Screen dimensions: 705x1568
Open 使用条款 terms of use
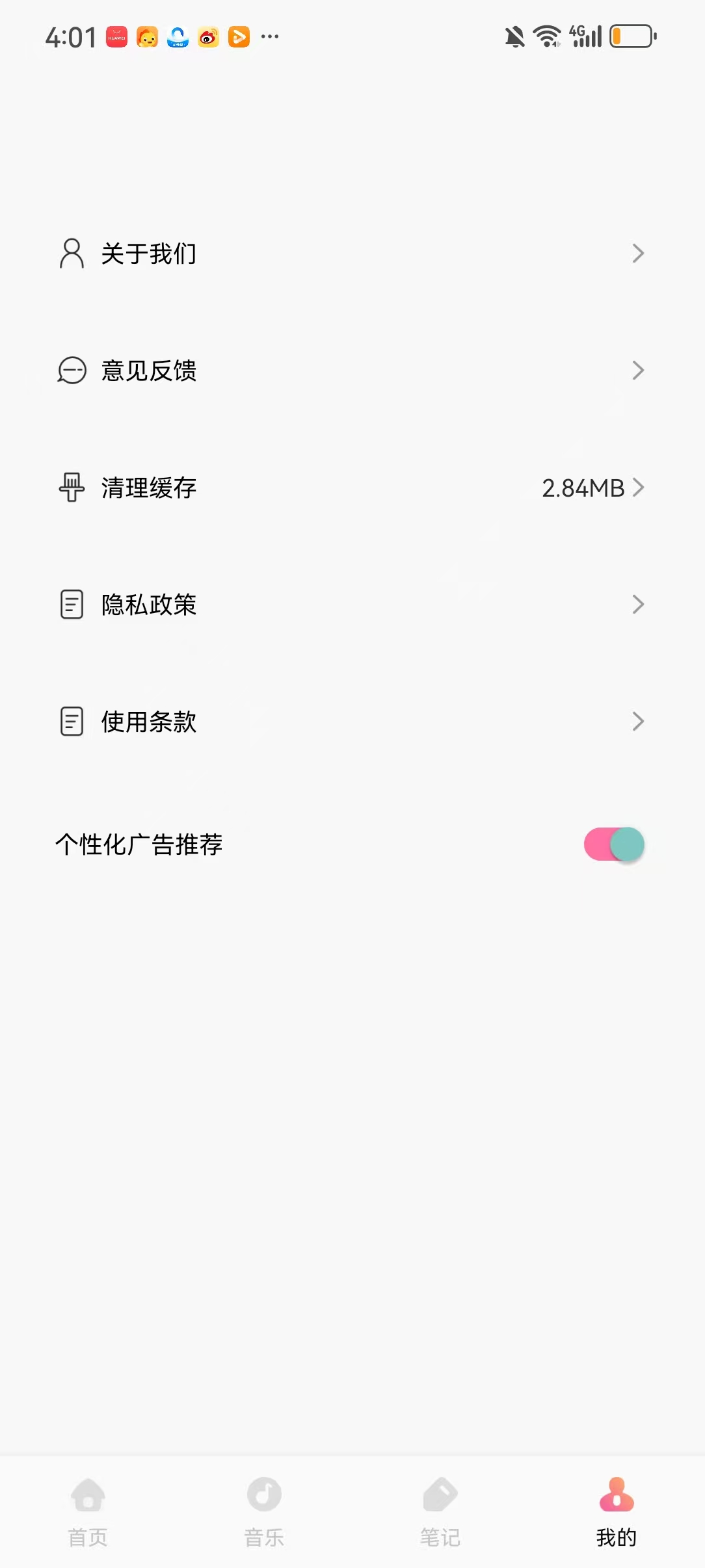tap(352, 722)
